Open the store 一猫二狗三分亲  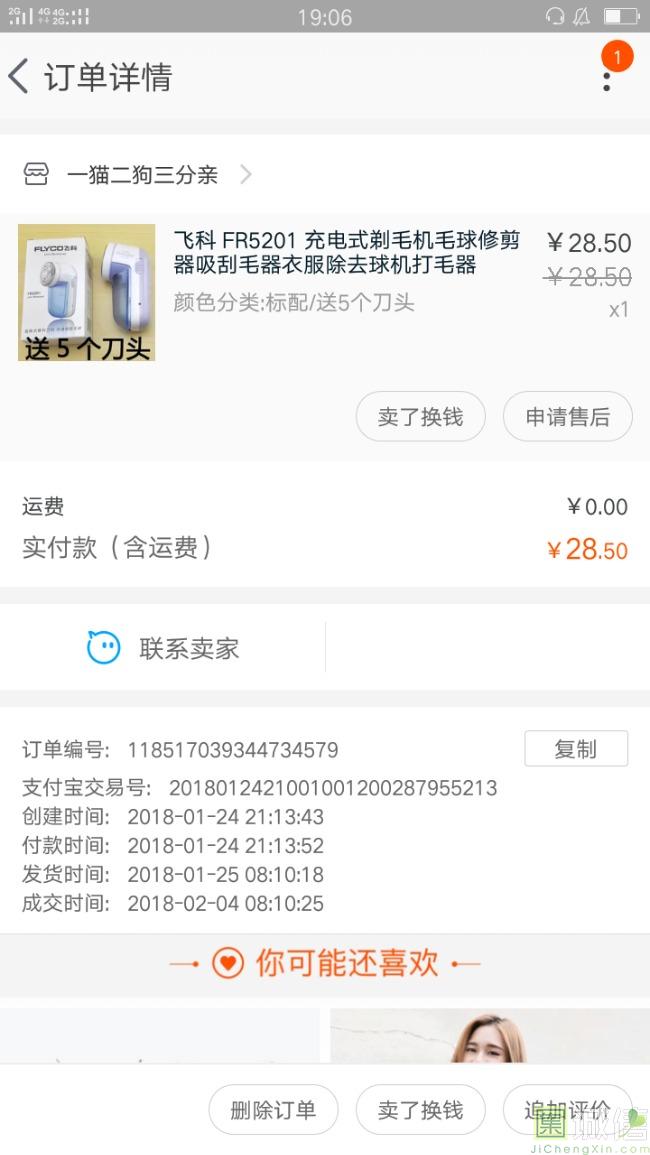pos(140,175)
